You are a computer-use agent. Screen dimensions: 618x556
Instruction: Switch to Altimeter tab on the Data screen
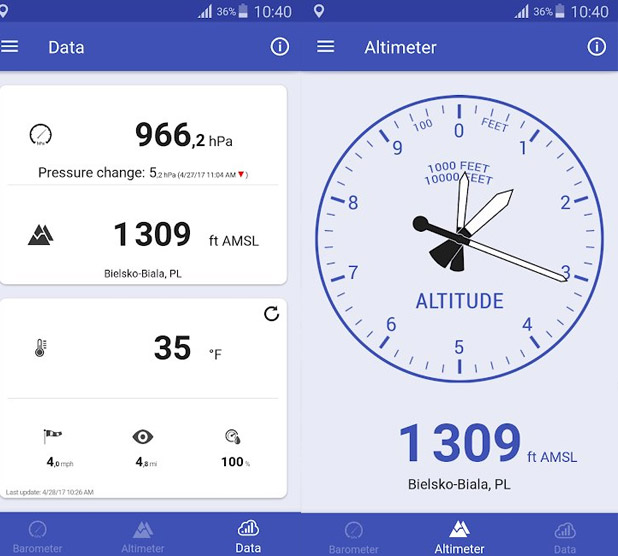pyautogui.click(x=143, y=536)
